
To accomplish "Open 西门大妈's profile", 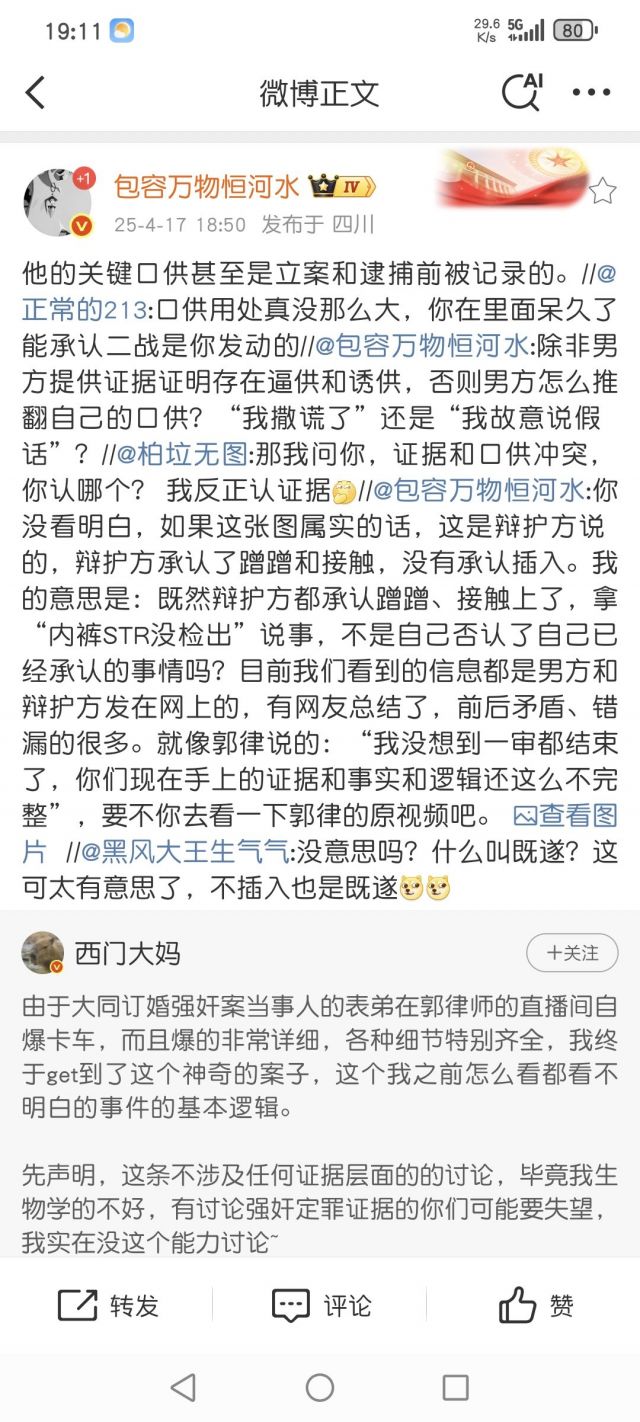I will pos(127,953).
